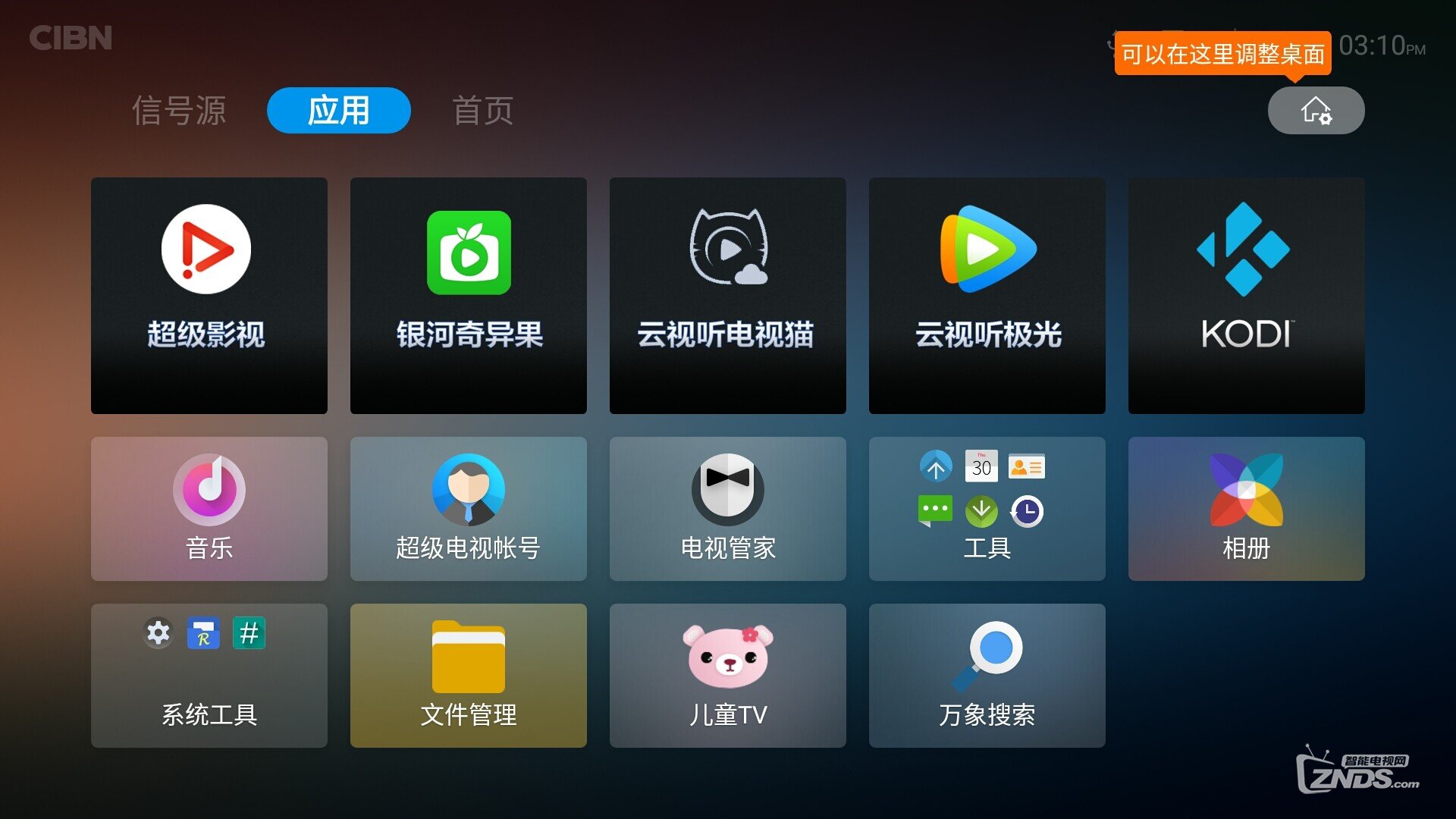Launch 电视管家

pos(728,509)
